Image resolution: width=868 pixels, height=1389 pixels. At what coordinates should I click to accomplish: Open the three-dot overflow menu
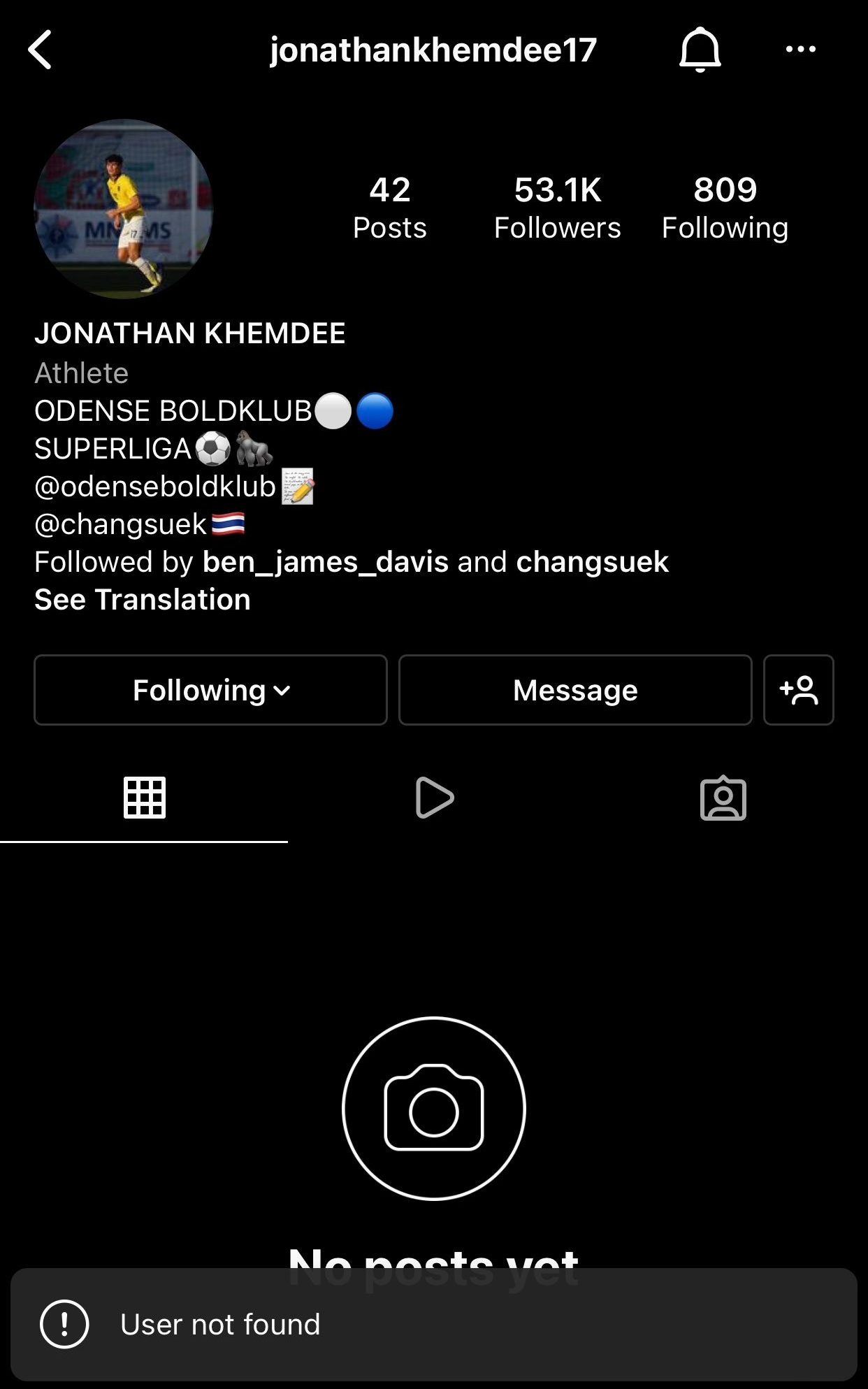pyautogui.click(x=800, y=50)
